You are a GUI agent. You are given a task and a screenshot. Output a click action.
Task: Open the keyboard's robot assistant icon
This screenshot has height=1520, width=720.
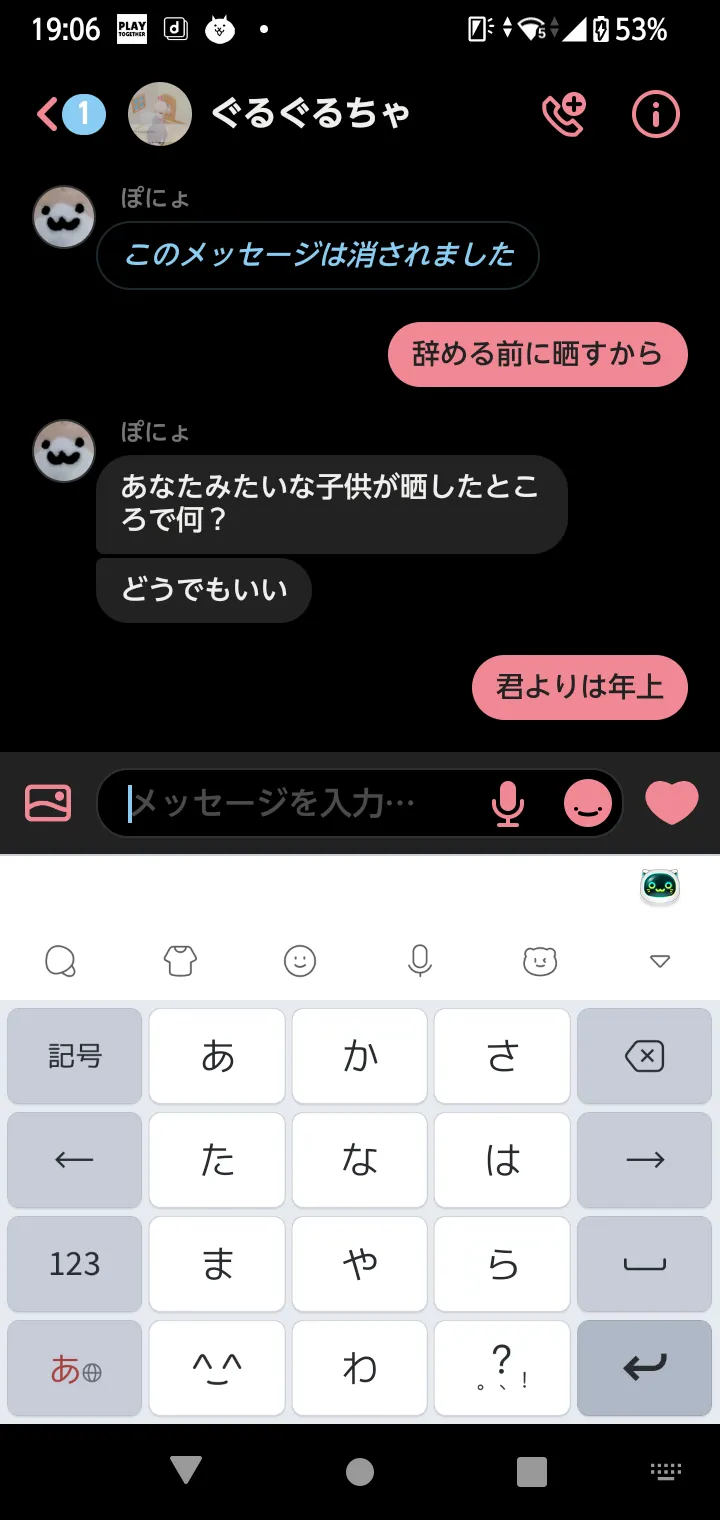[x=659, y=887]
